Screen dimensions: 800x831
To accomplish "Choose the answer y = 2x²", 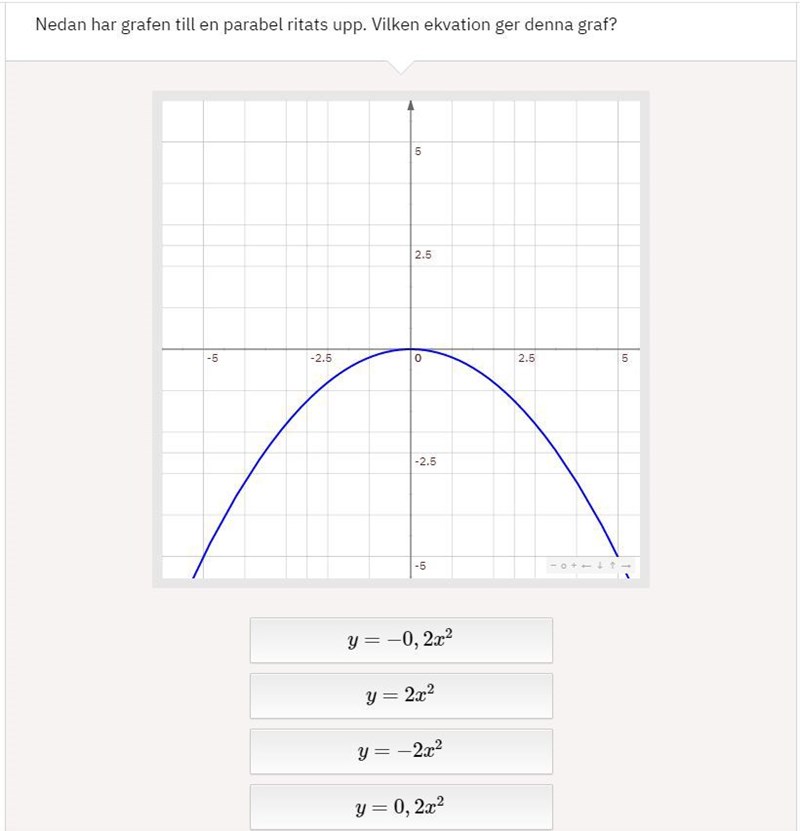I will pos(401,695).
